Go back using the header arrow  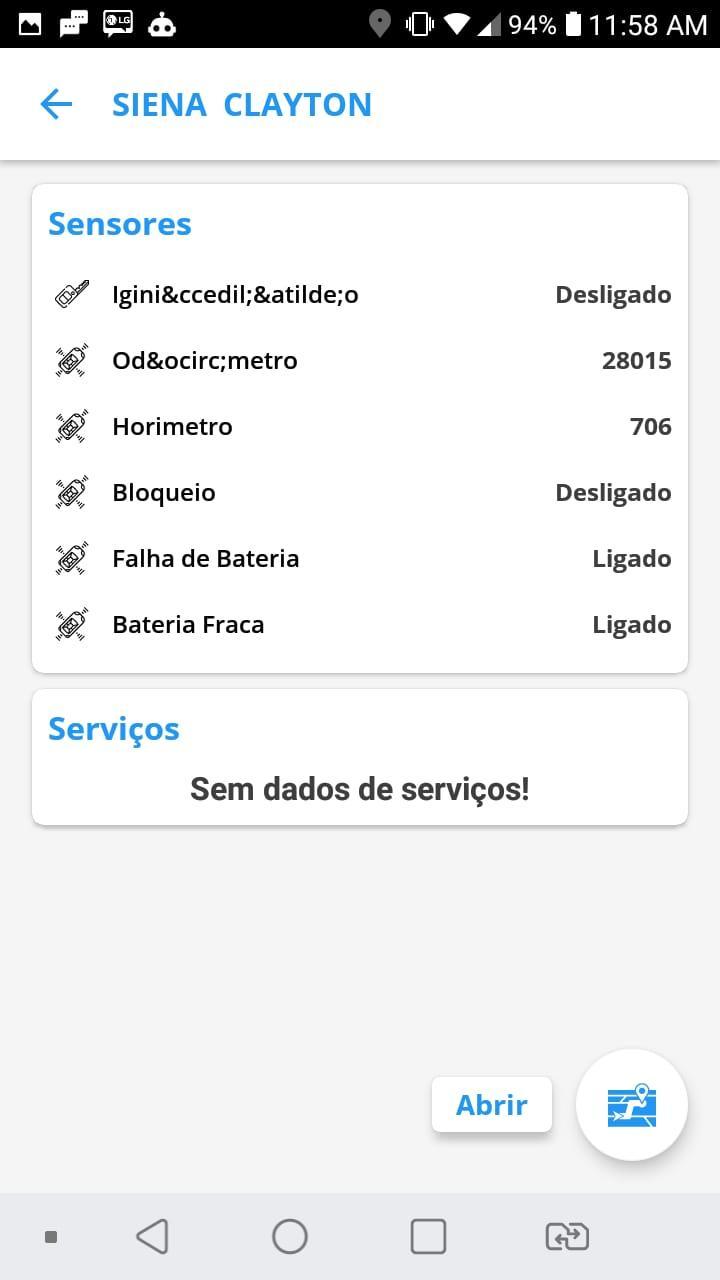coord(56,104)
